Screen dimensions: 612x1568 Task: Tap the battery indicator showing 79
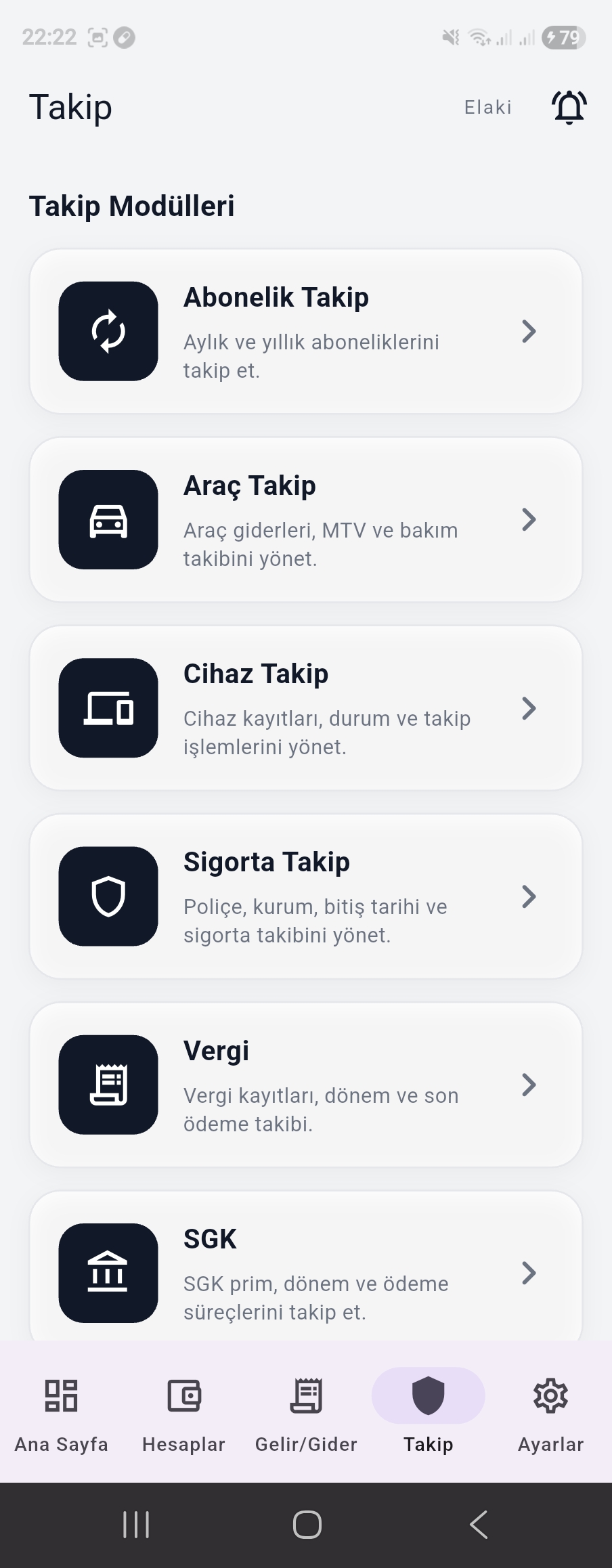[x=563, y=37]
